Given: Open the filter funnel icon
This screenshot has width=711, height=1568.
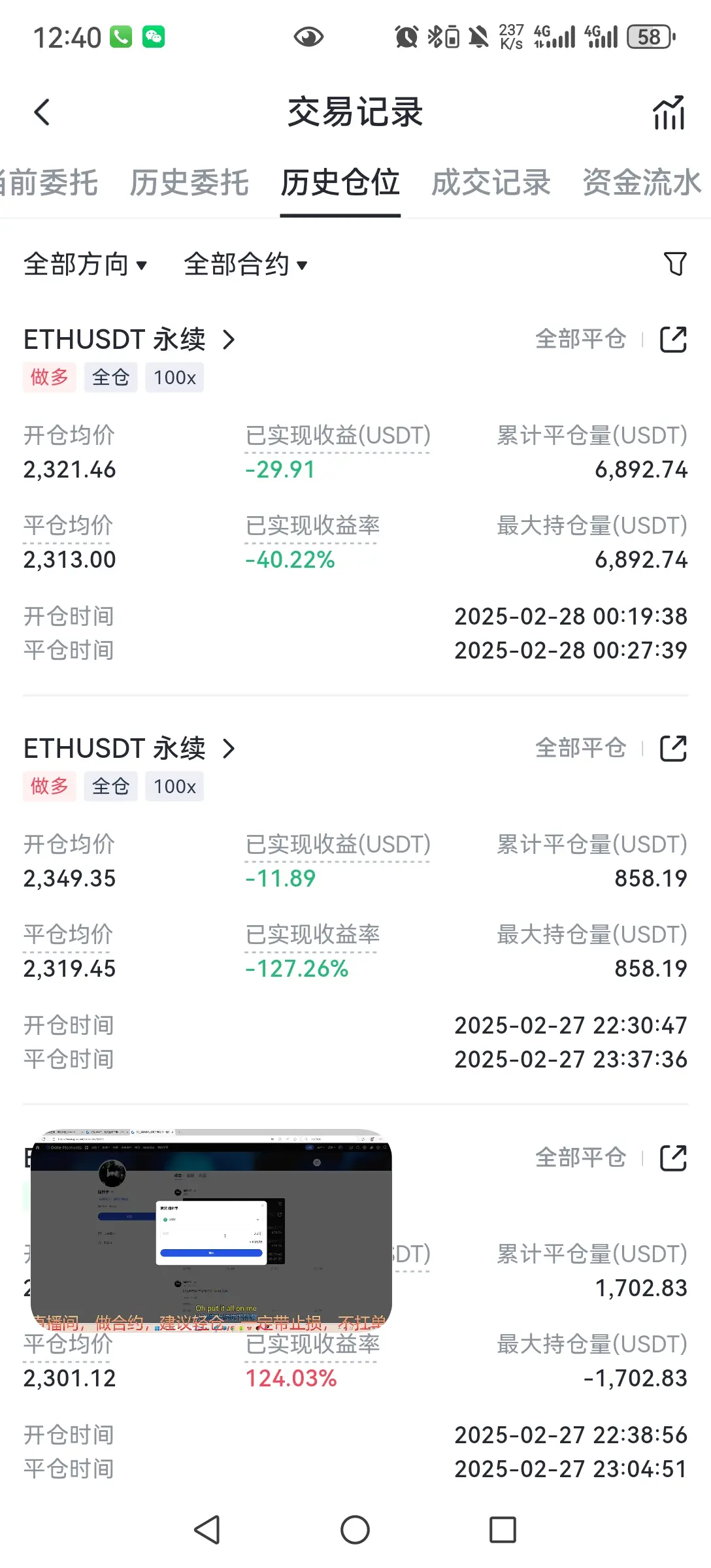Looking at the screenshot, I should coord(675,264).
